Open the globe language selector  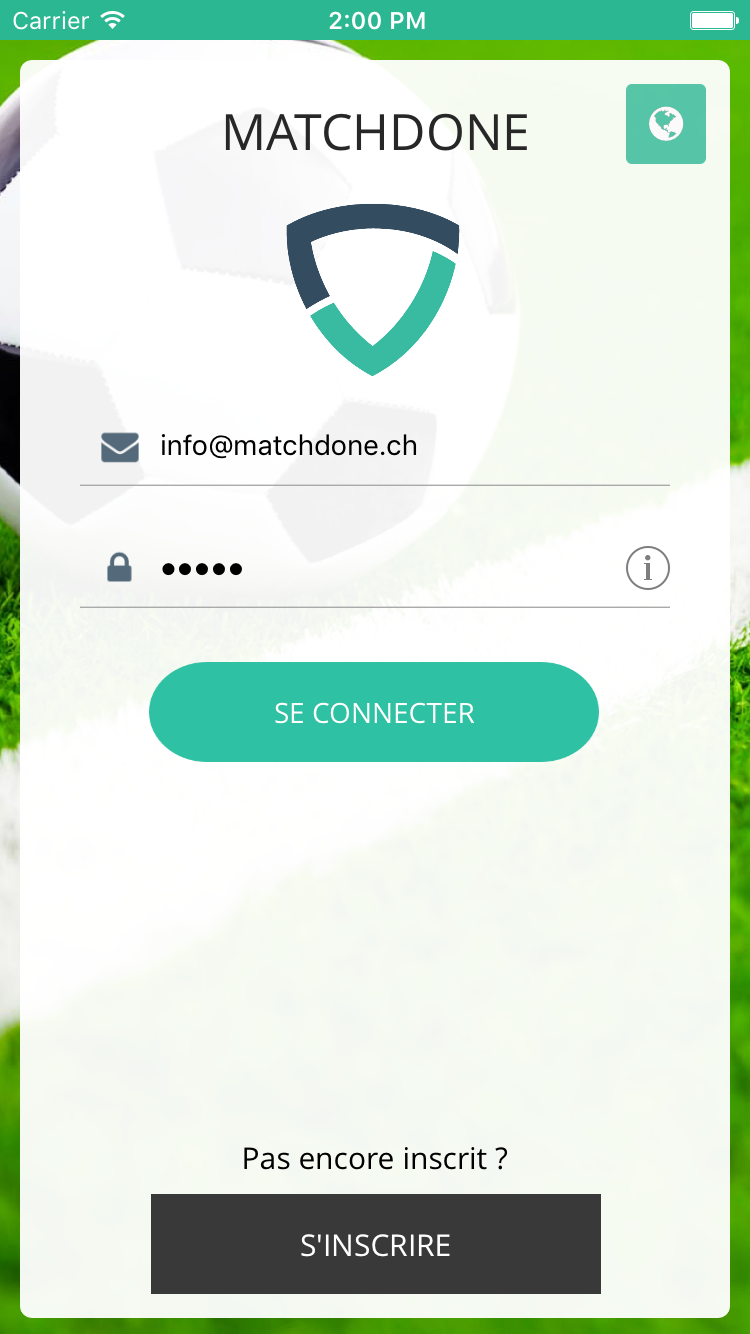(665, 124)
